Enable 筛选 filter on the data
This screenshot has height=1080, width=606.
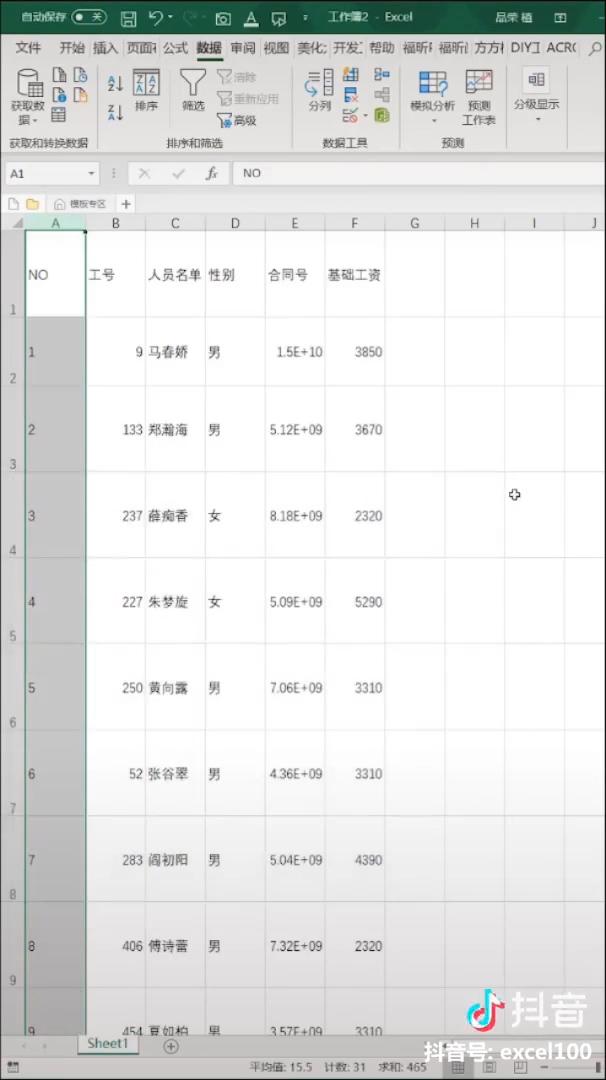193,90
